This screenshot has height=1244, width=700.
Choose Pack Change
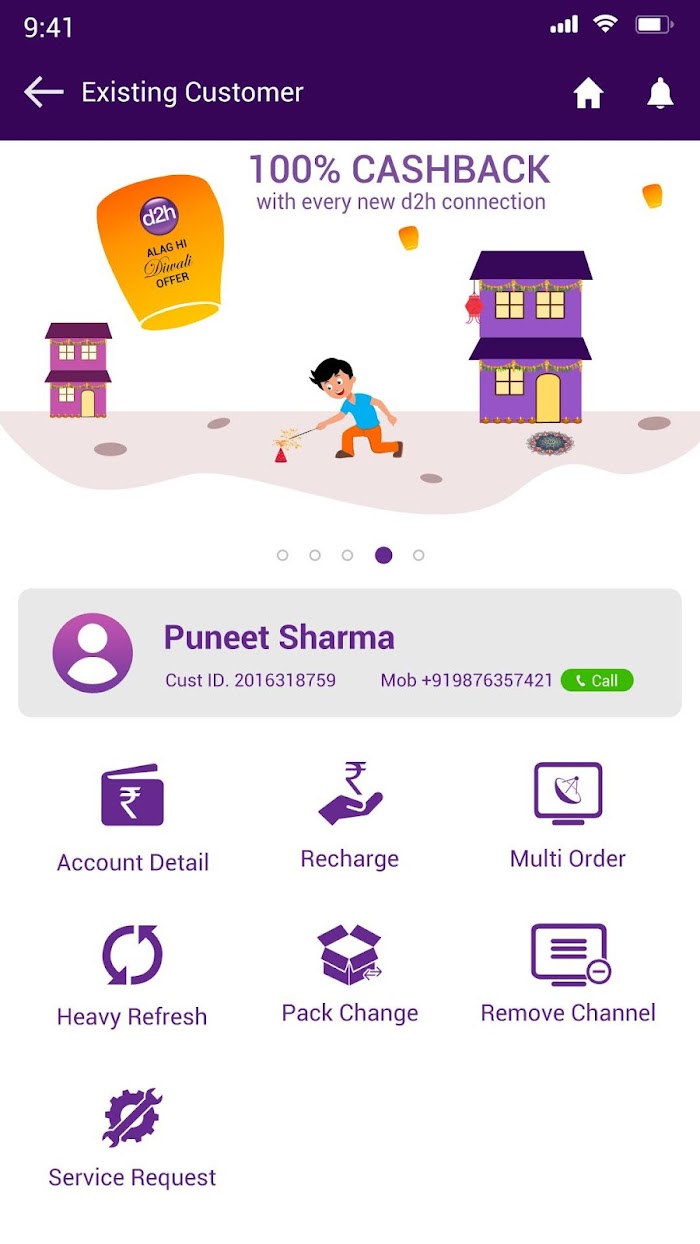click(x=350, y=971)
